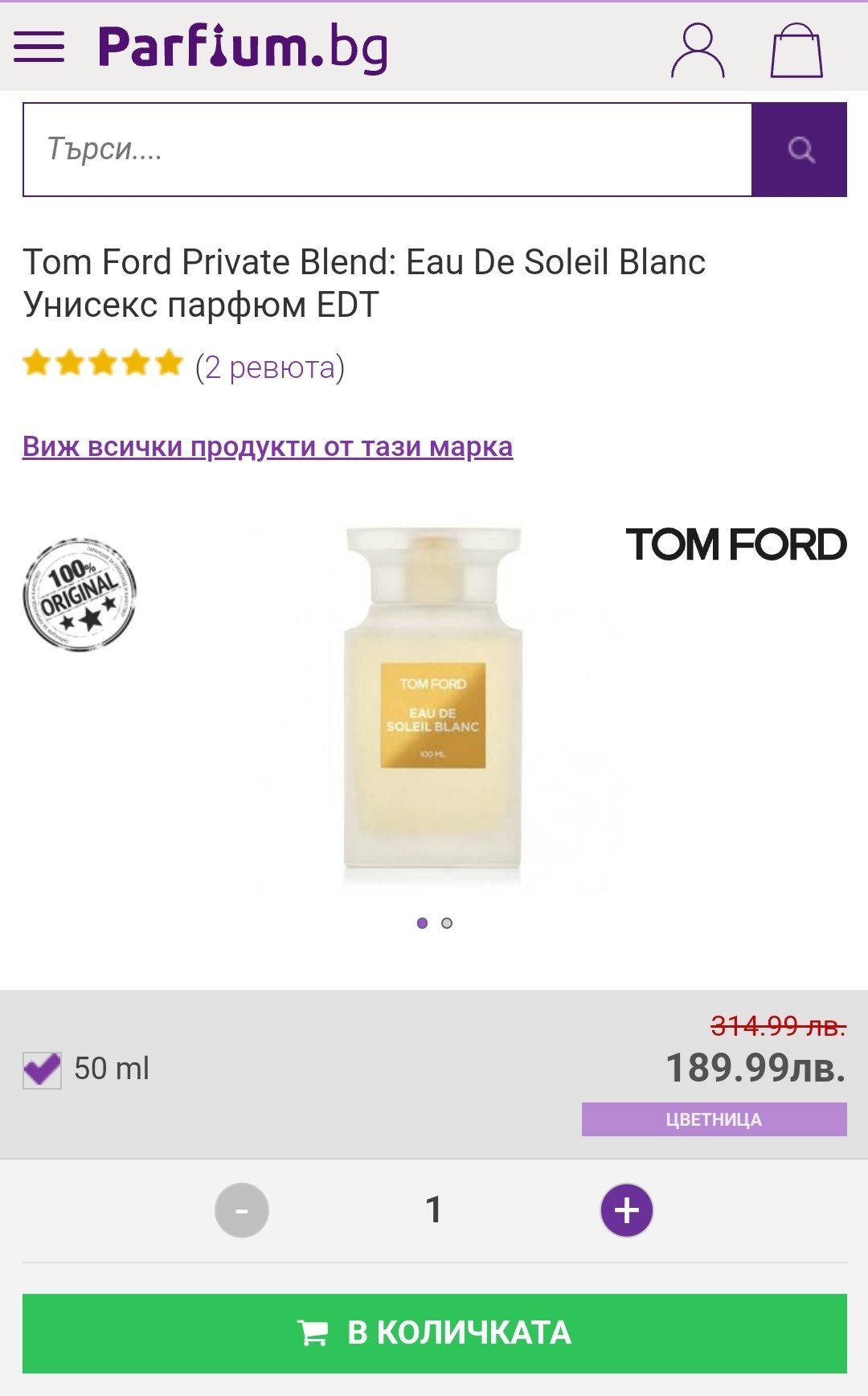Open the hamburger menu
This screenshot has height=1396, width=868.
pos(39,47)
